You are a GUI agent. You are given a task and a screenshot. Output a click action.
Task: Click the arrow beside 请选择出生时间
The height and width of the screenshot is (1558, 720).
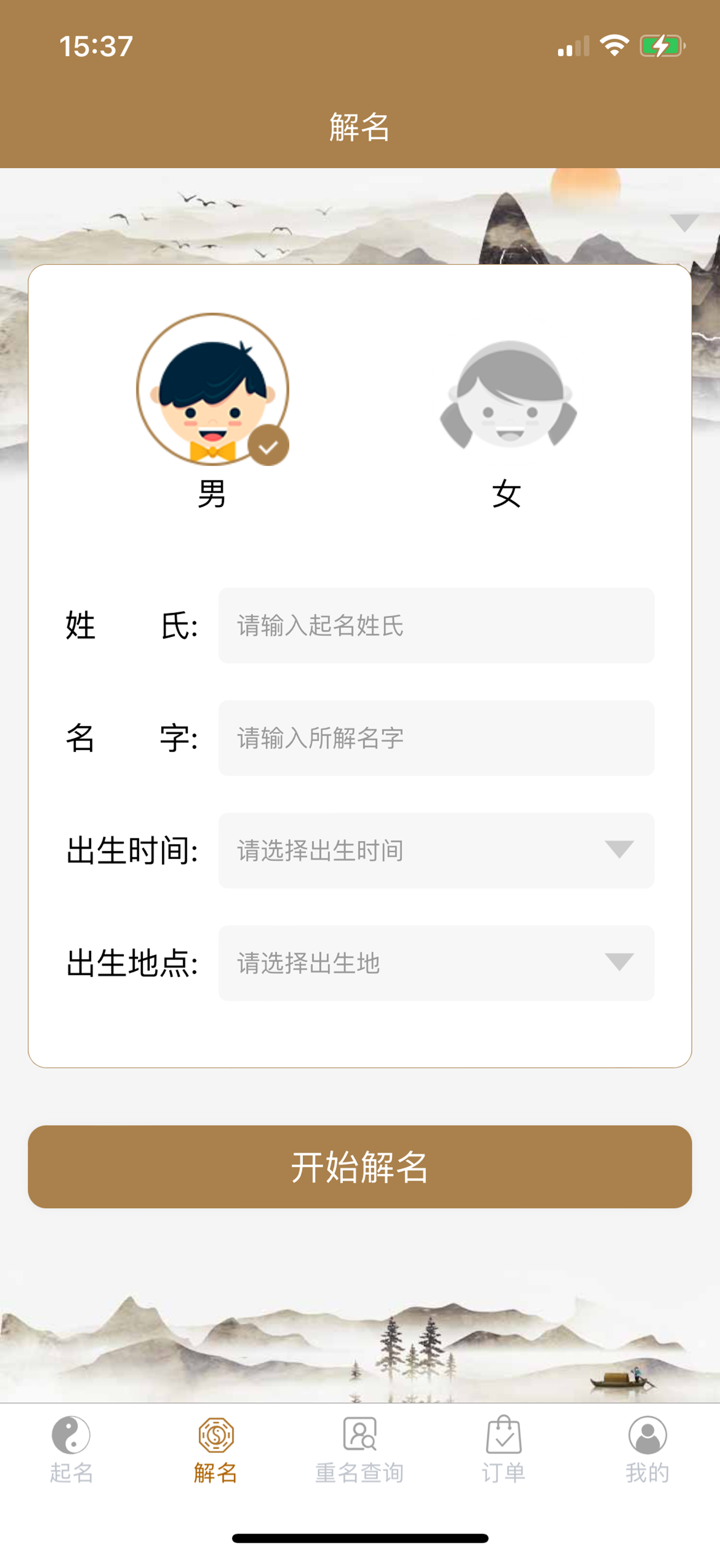coord(620,849)
